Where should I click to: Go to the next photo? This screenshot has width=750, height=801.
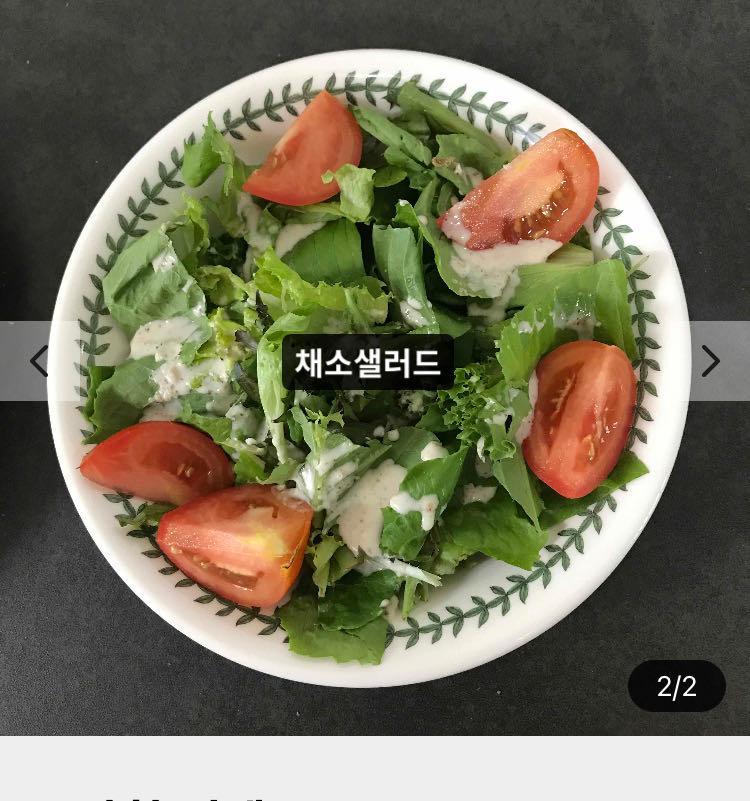tap(710, 361)
